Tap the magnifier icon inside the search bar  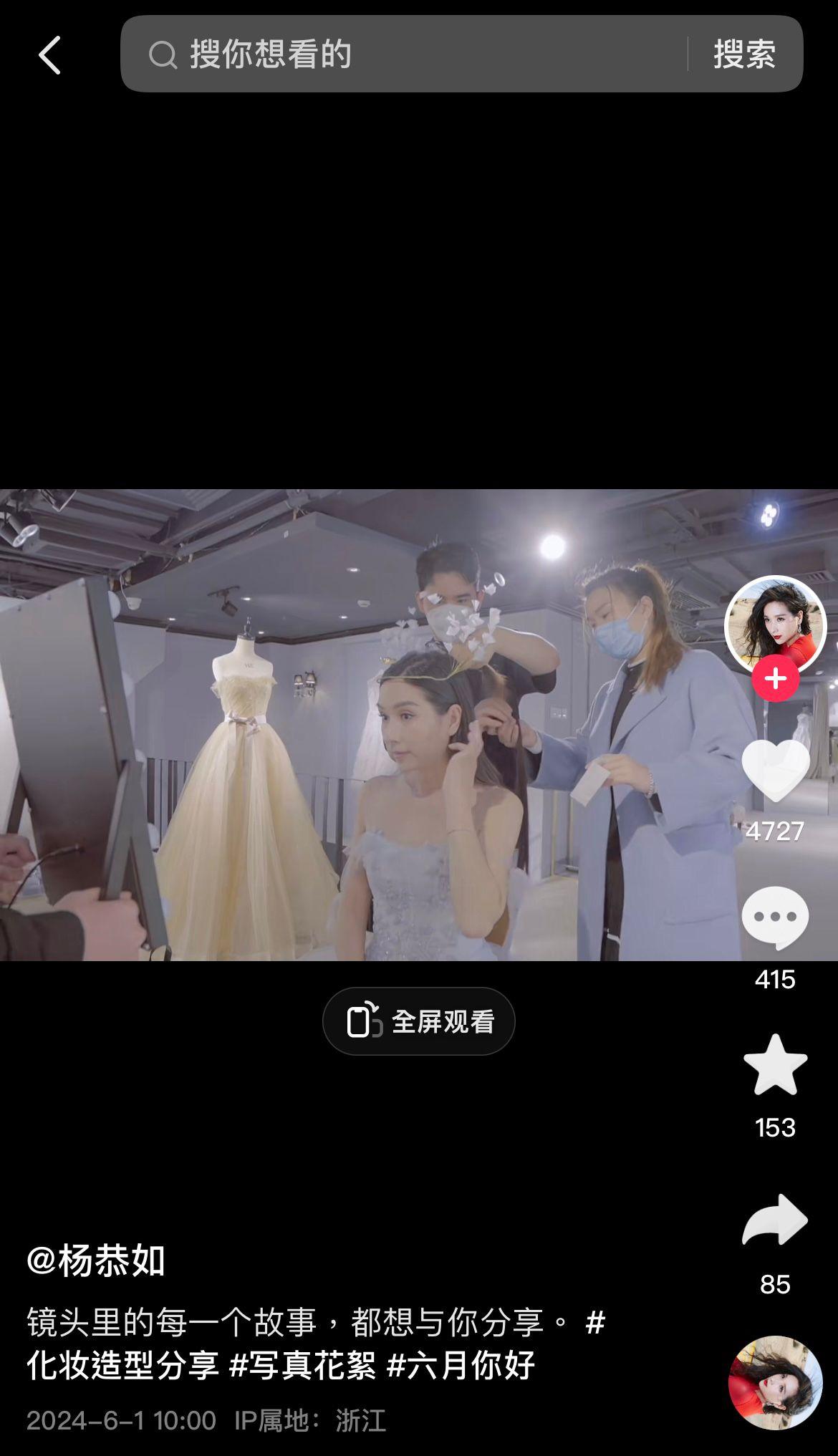pyautogui.click(x=163, y=56)
